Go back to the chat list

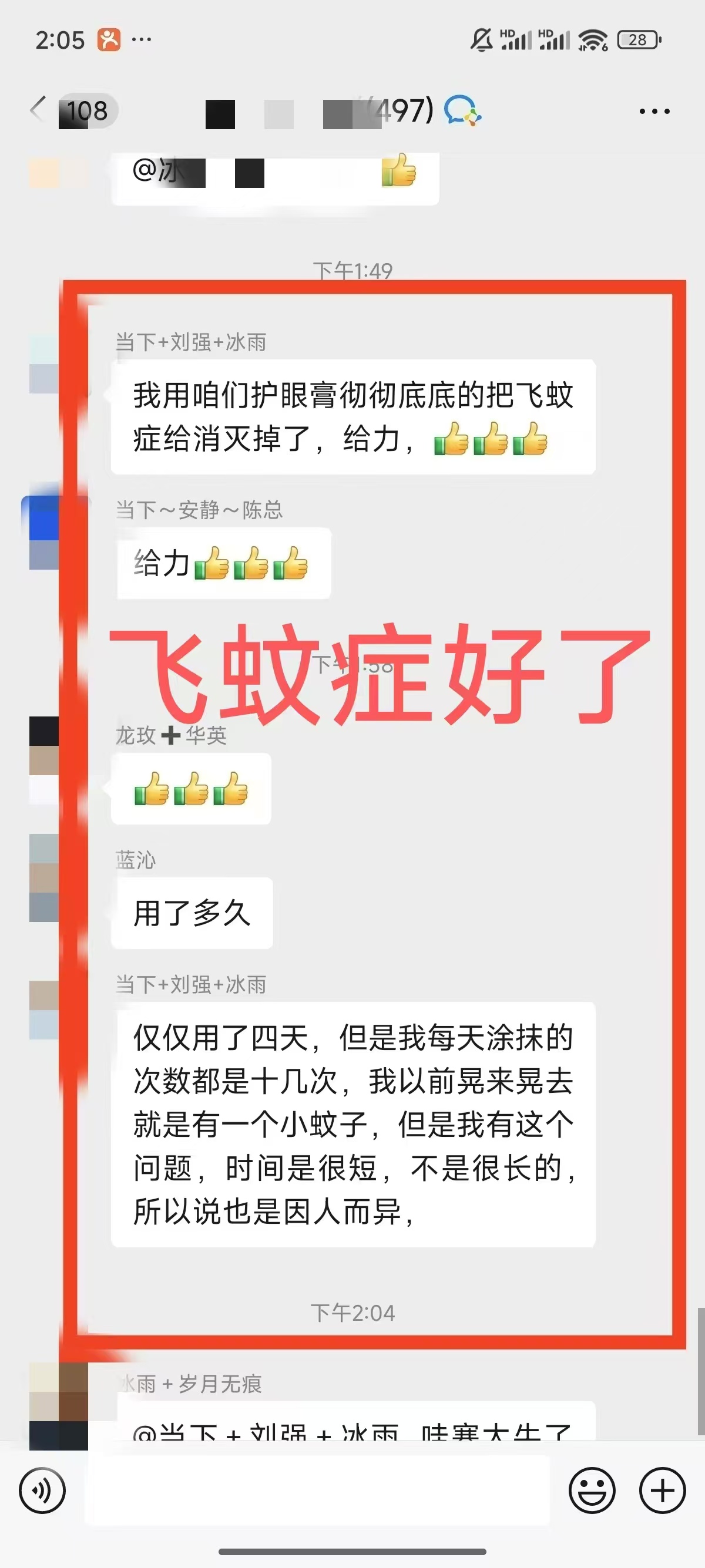point(39,110)
